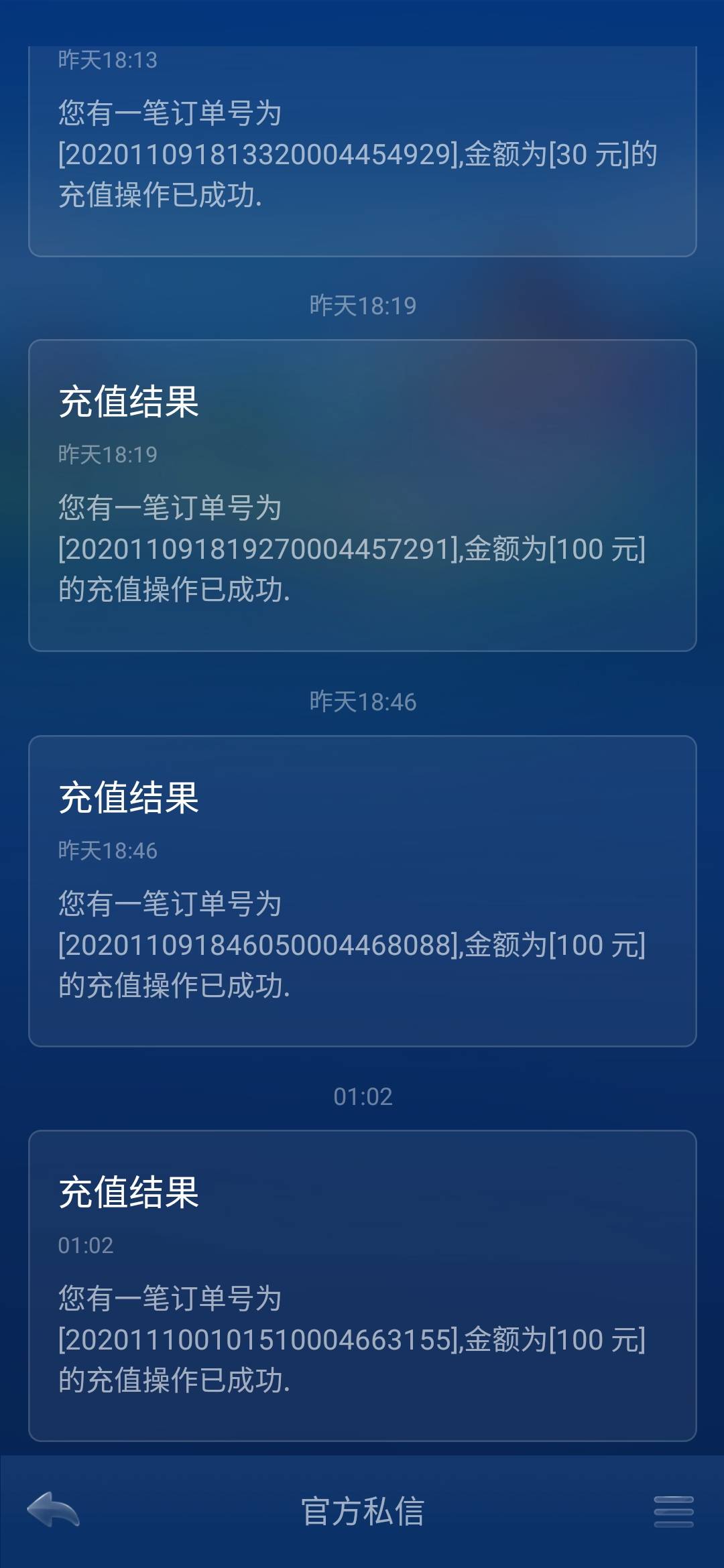Open the first 充值结果 message card
Image resolution: width=724 pixels, height=1568 pixels.
click(x=362, y=496)
